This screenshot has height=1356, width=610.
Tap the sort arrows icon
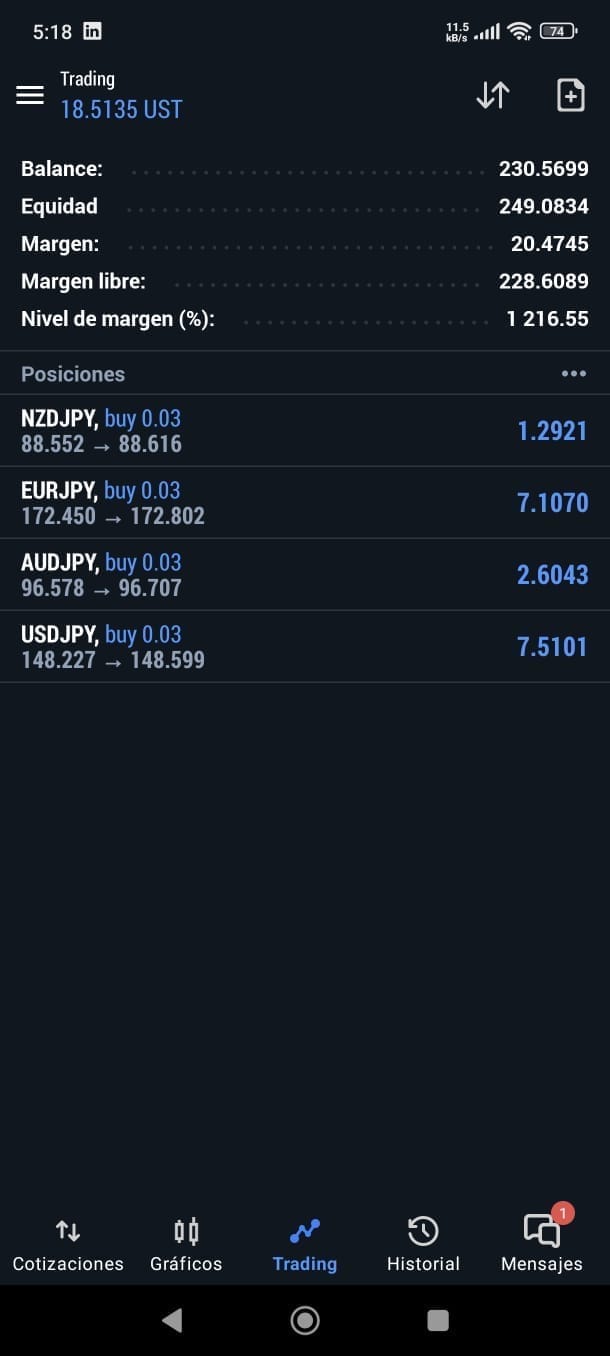tap(493, 95)
